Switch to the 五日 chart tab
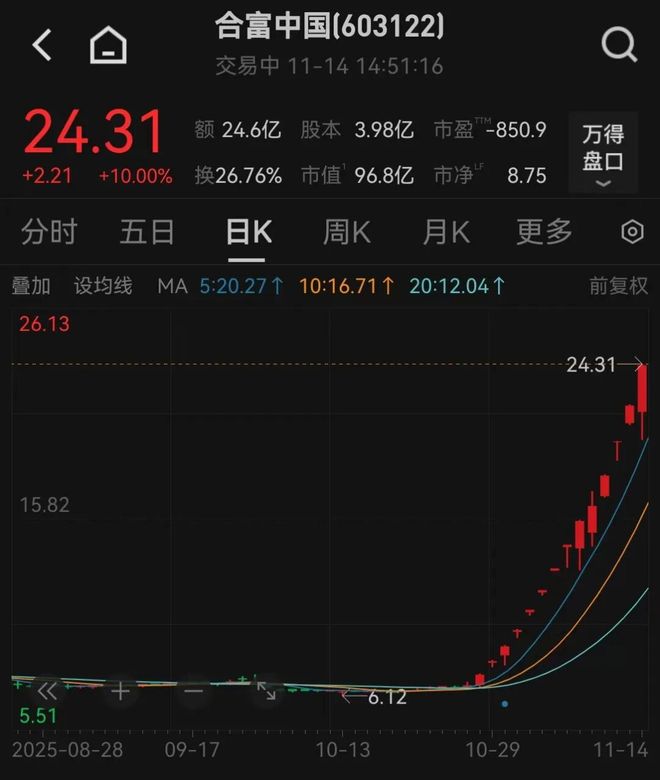This screenshot has width=660, height=780. tap(147, 233)
